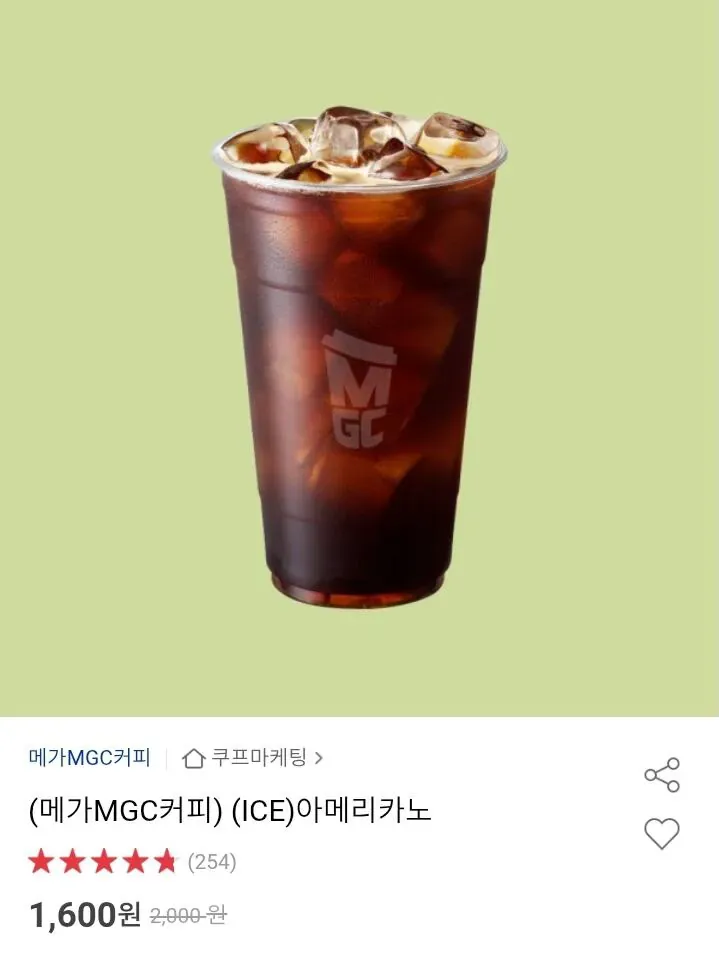Share this iced Americano product
Screen dimensions: 719x962
pyautogui.click(x=661, y=775)
